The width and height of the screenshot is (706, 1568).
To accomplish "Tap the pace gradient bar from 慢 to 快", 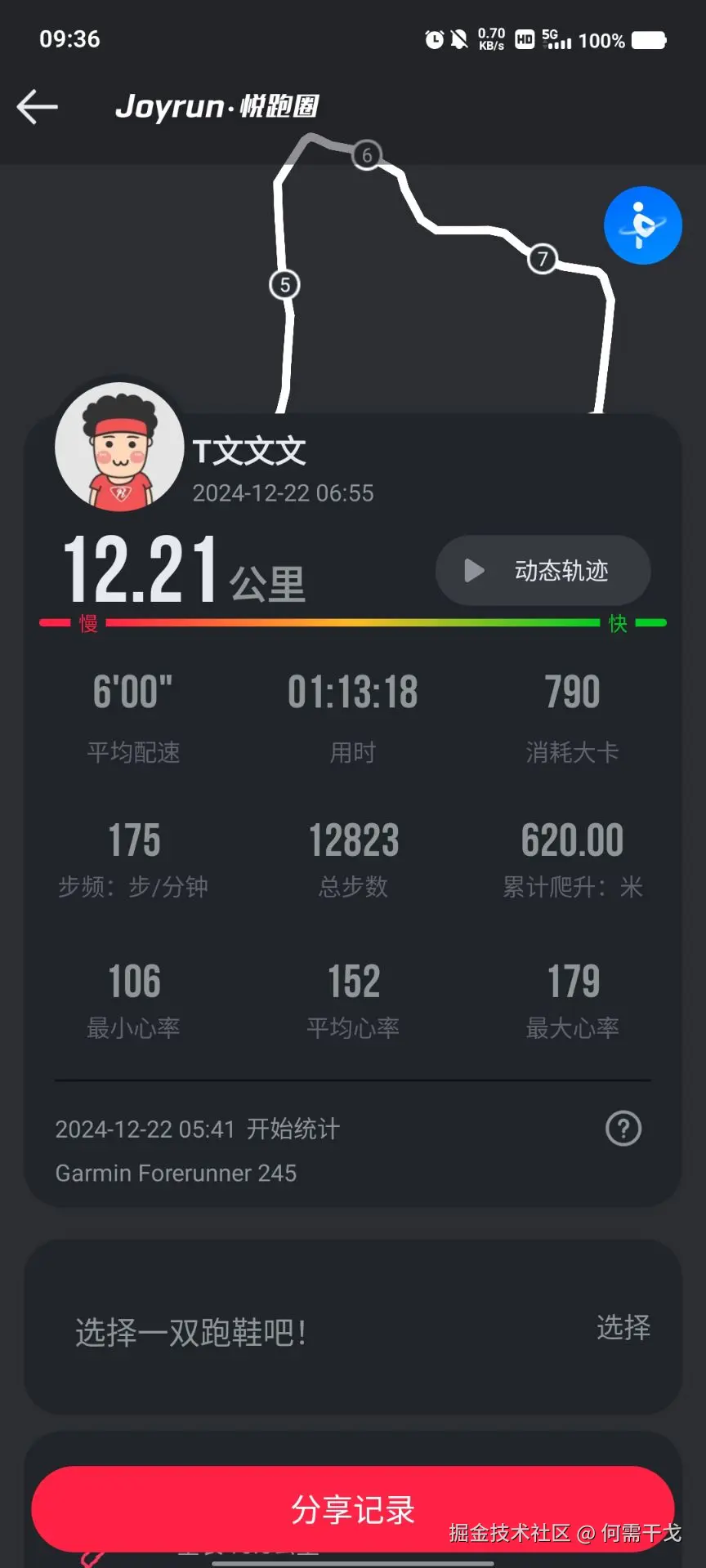I will (x=353, y=622).
